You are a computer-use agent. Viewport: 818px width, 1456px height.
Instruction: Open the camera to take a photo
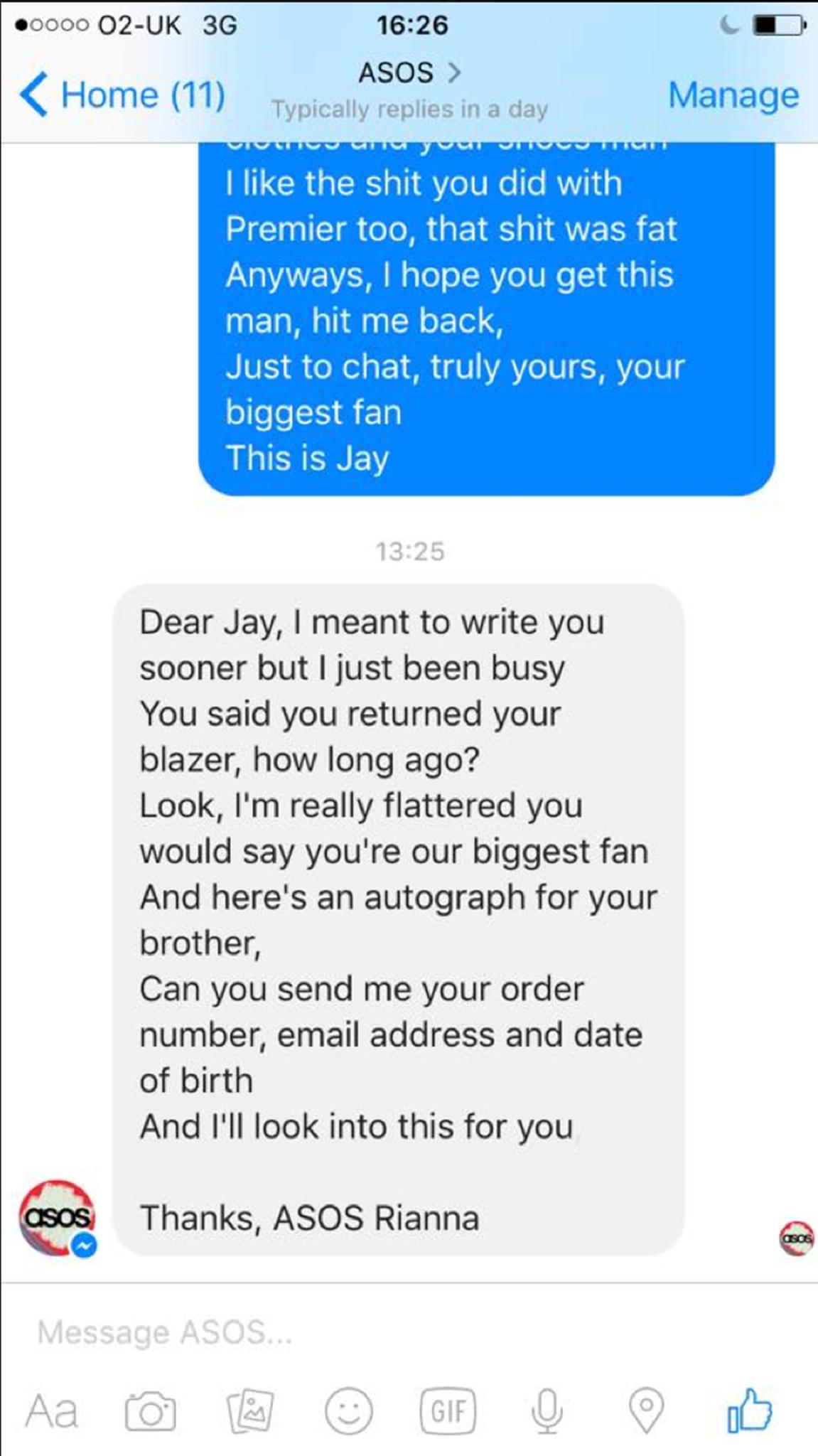tap(150, 1410)
